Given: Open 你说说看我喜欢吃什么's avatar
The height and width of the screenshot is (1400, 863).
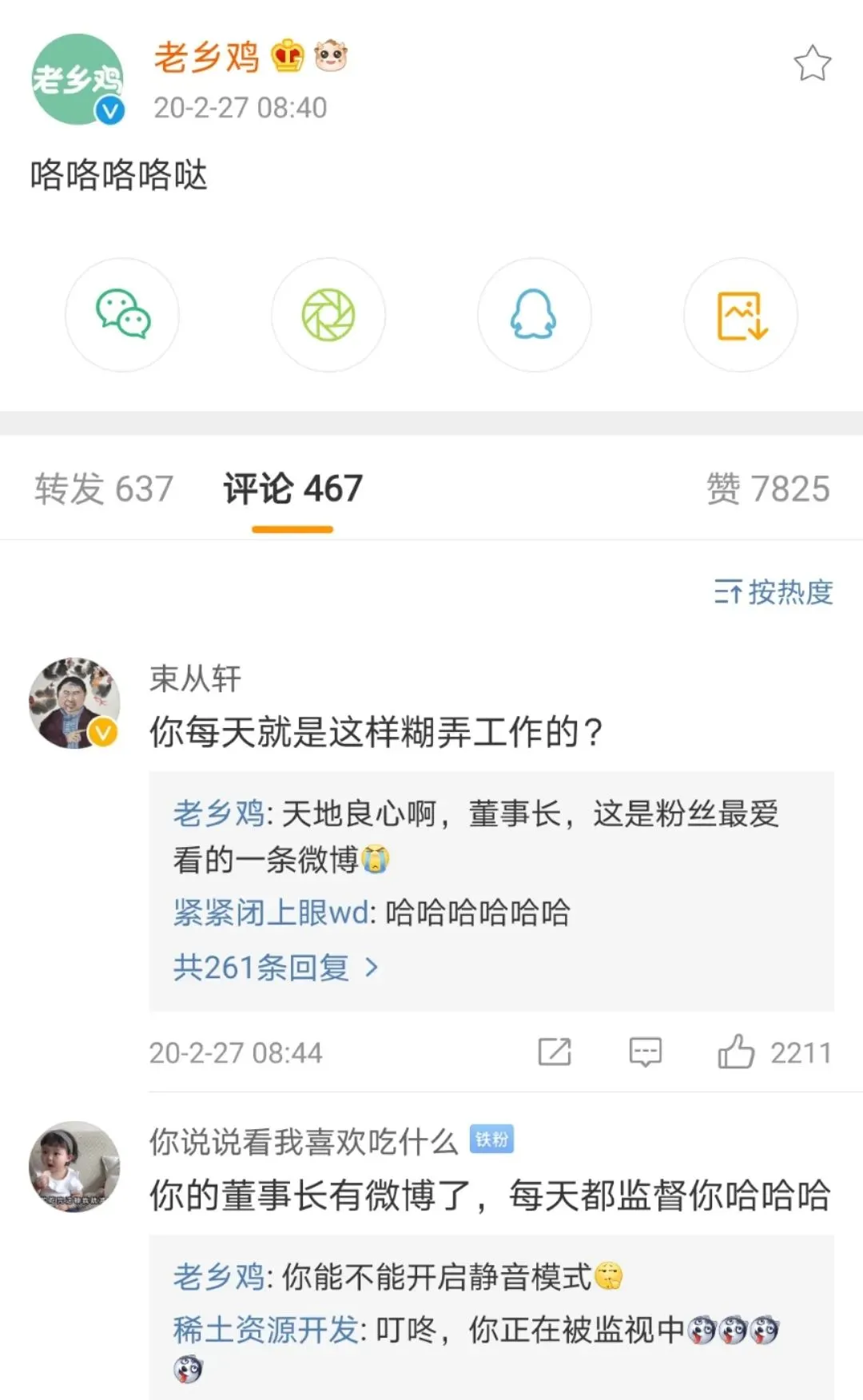Looking at the screenshot, I should click(74, 1167).
